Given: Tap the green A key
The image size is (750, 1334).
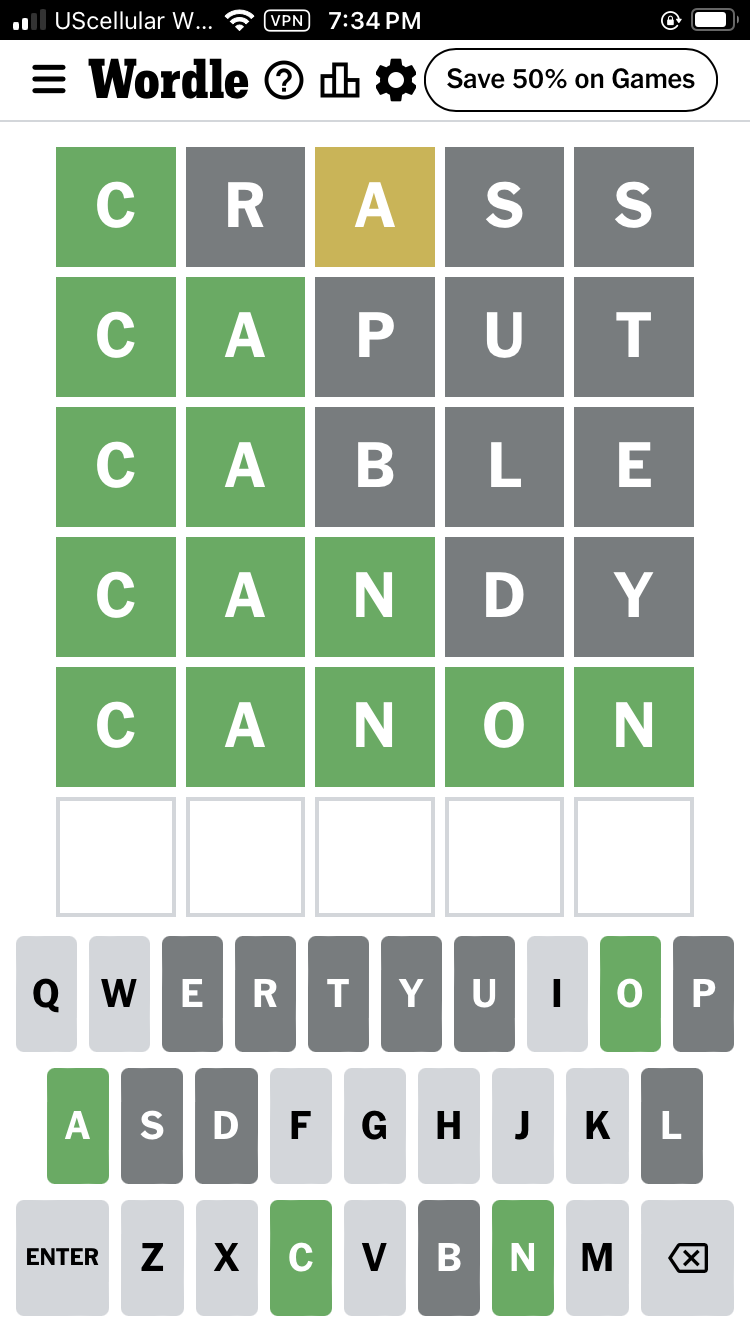Looking at the screenshot, I should click(78, 1126).
